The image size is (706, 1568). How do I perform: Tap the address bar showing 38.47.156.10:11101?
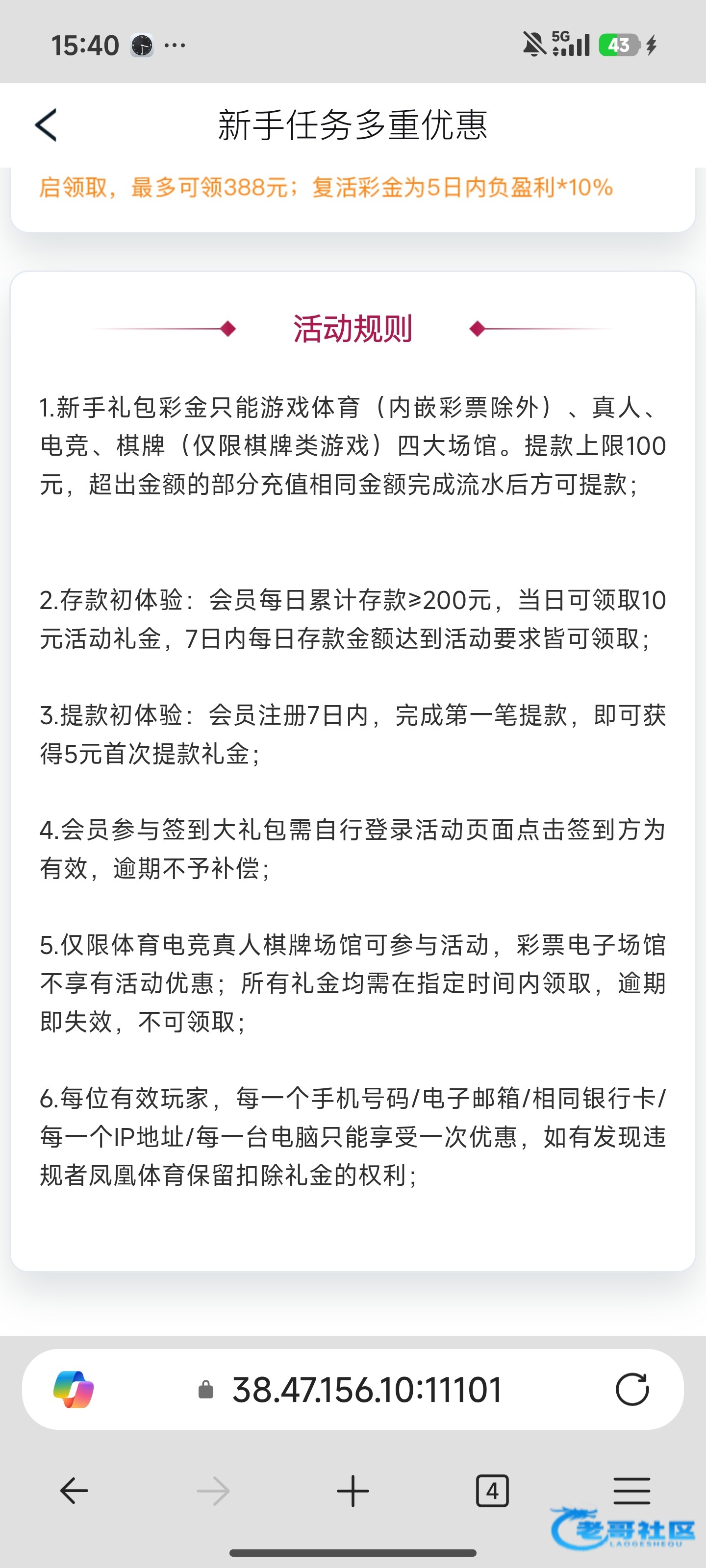[367, 1390]
